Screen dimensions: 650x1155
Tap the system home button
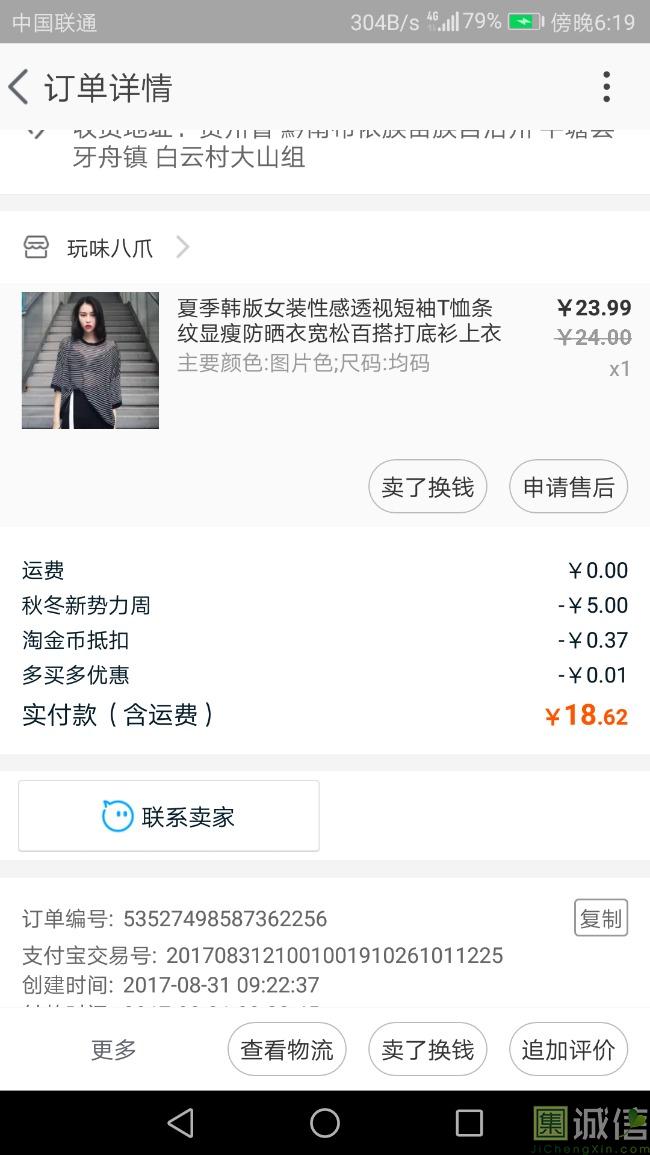325,1123
